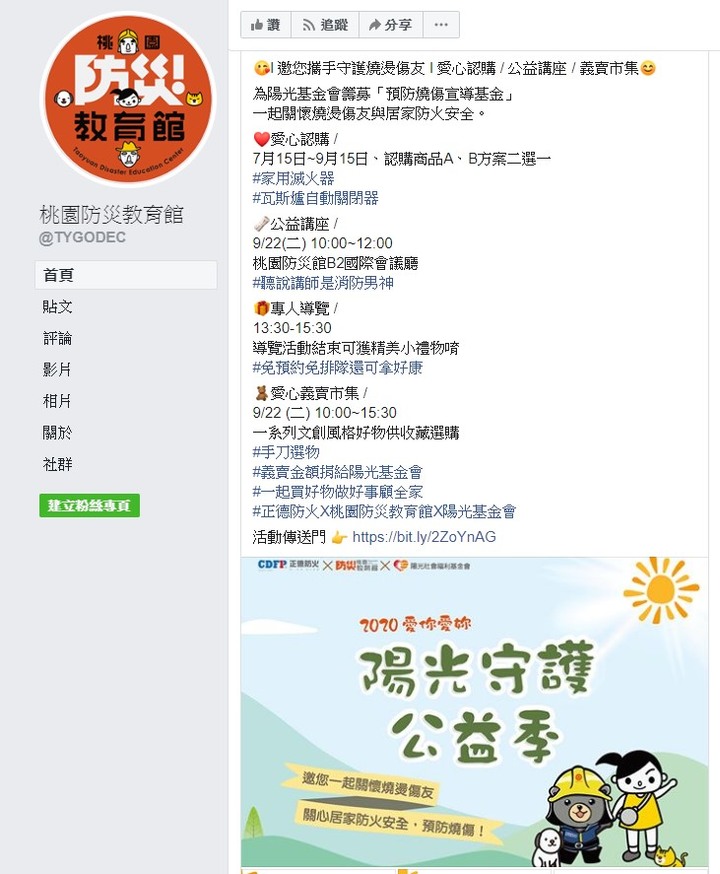Open the three-dot more options menu
This screenshot has width=720, height=874.
(x=441, y=25)
